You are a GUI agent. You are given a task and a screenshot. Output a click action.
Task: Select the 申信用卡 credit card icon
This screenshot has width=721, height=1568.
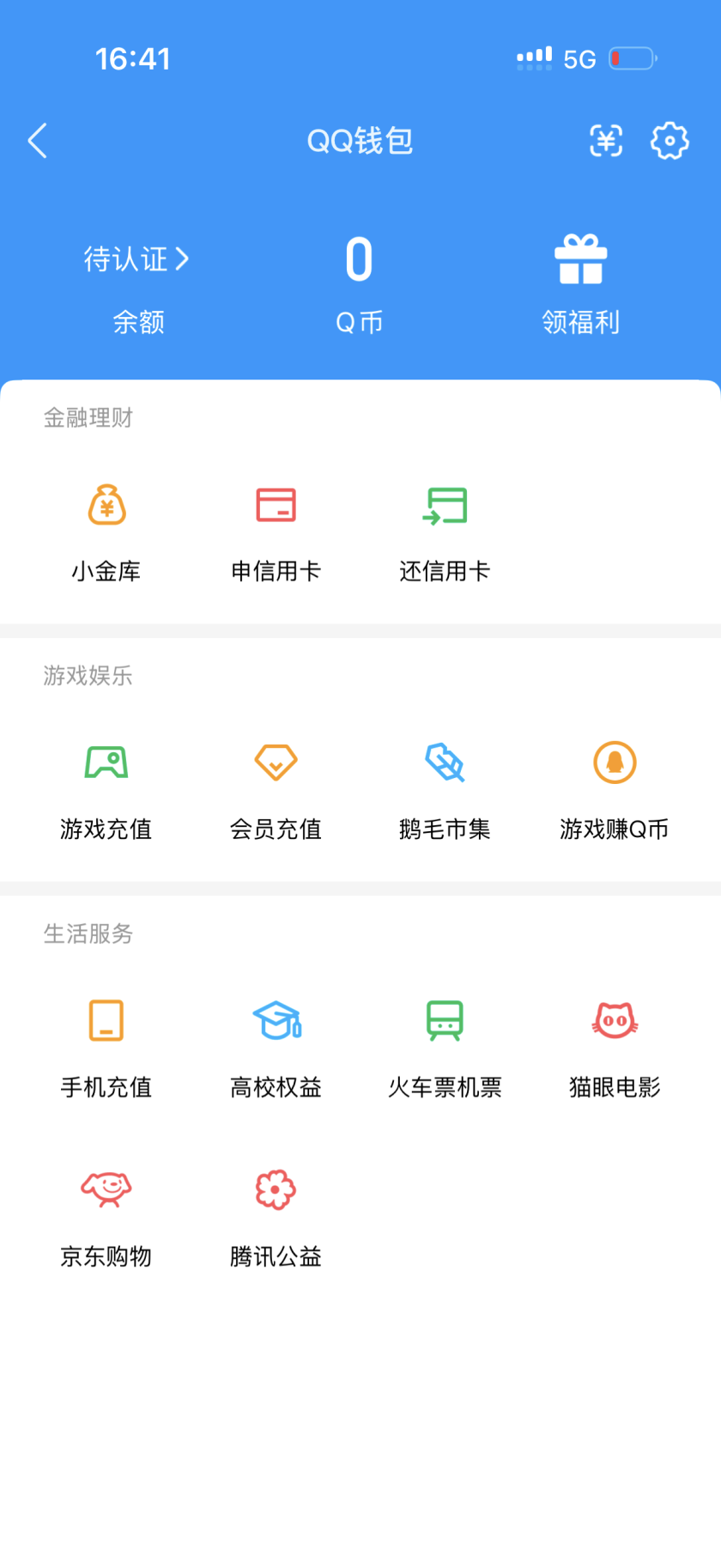(275, 507)
